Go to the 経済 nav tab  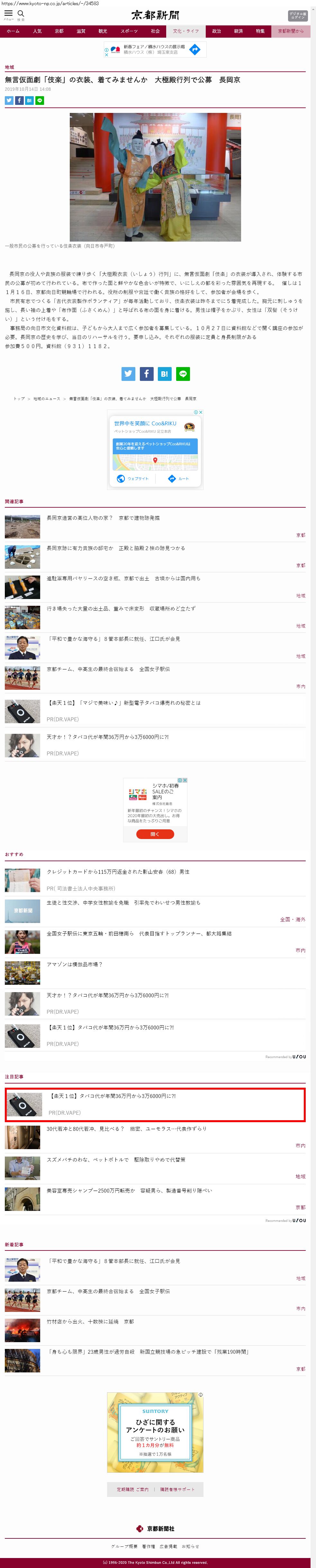coord(238,31)
